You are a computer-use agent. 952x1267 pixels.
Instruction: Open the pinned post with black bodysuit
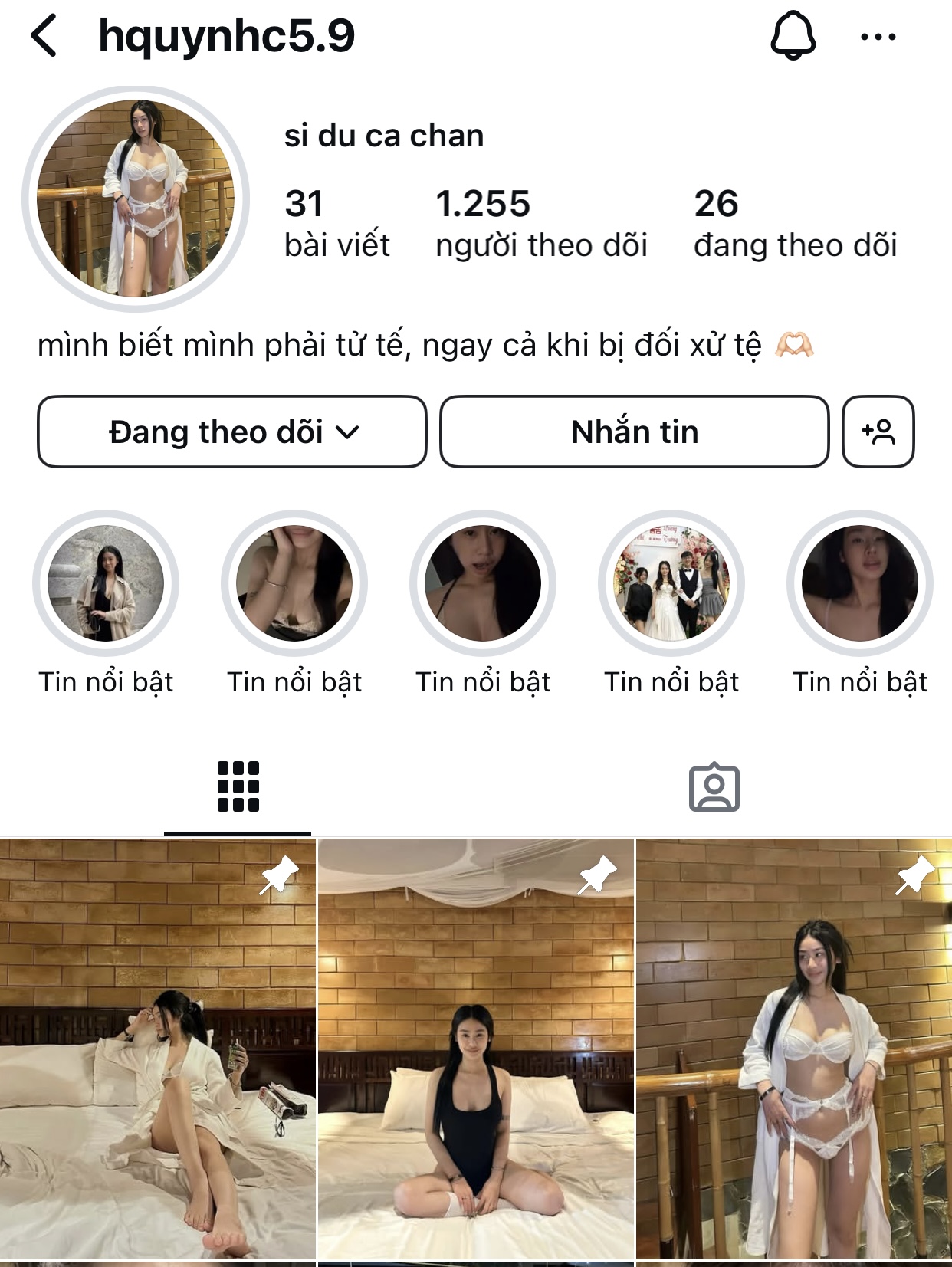[476, 1049]
